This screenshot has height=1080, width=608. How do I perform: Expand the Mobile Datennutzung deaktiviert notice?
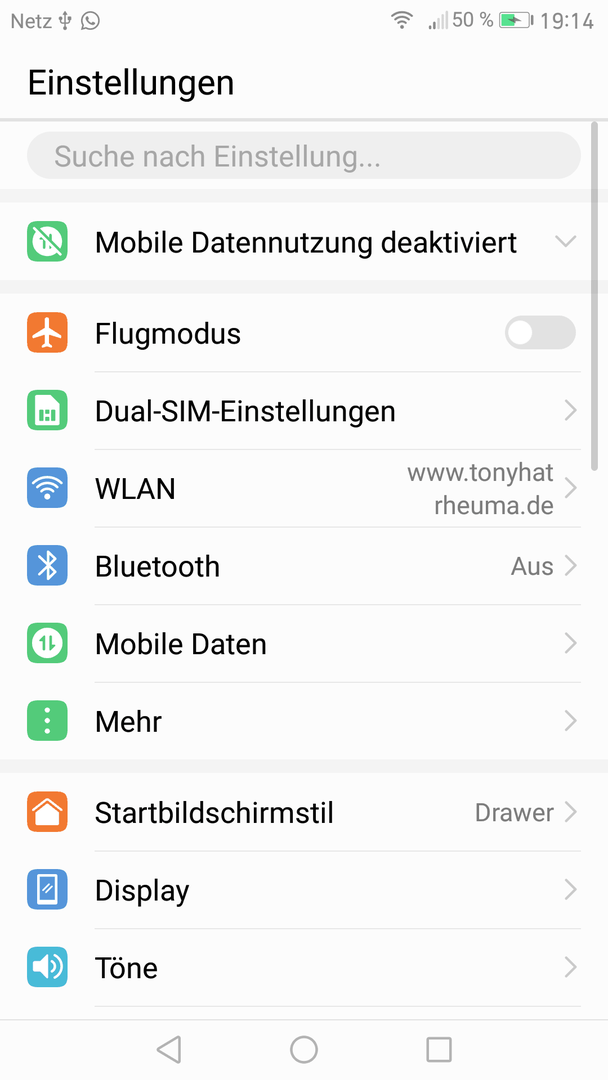point(304,242)
